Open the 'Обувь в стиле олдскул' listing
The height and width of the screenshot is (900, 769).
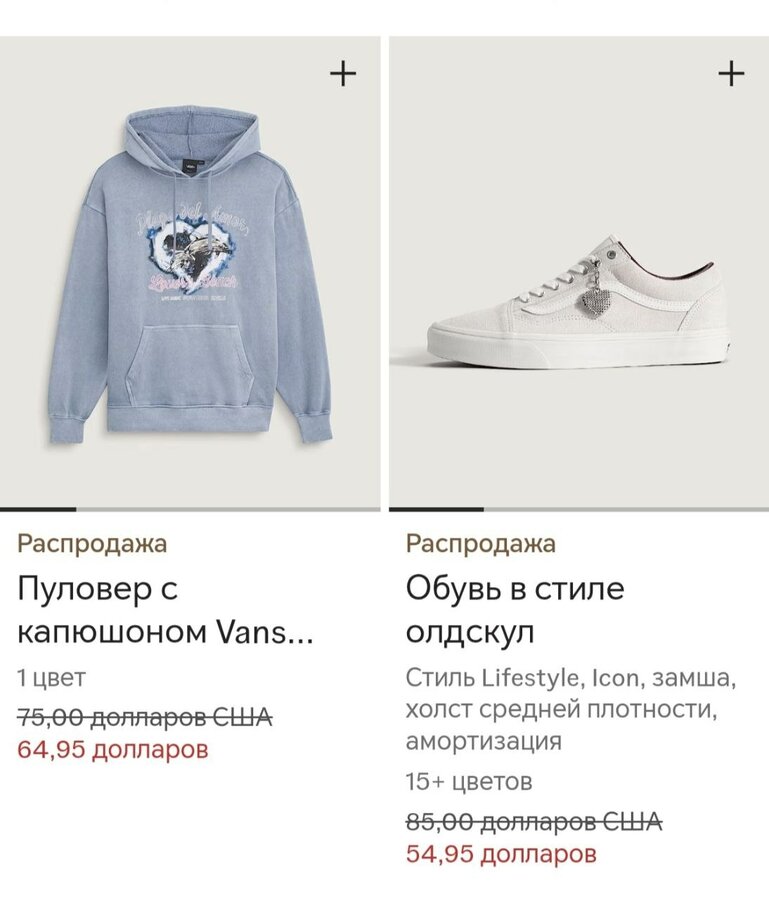coord(514,610)
